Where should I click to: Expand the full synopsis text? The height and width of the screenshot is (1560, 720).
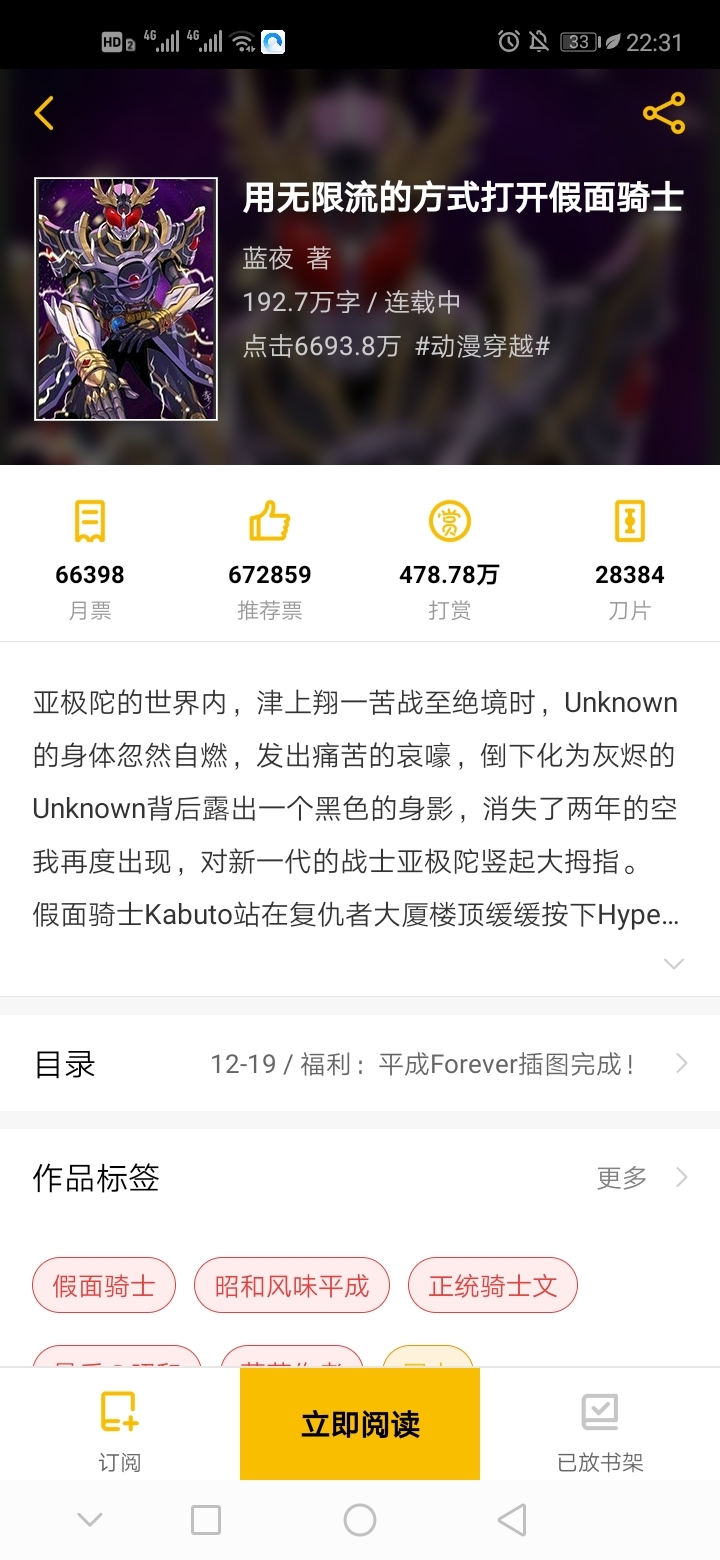(674, 963)
